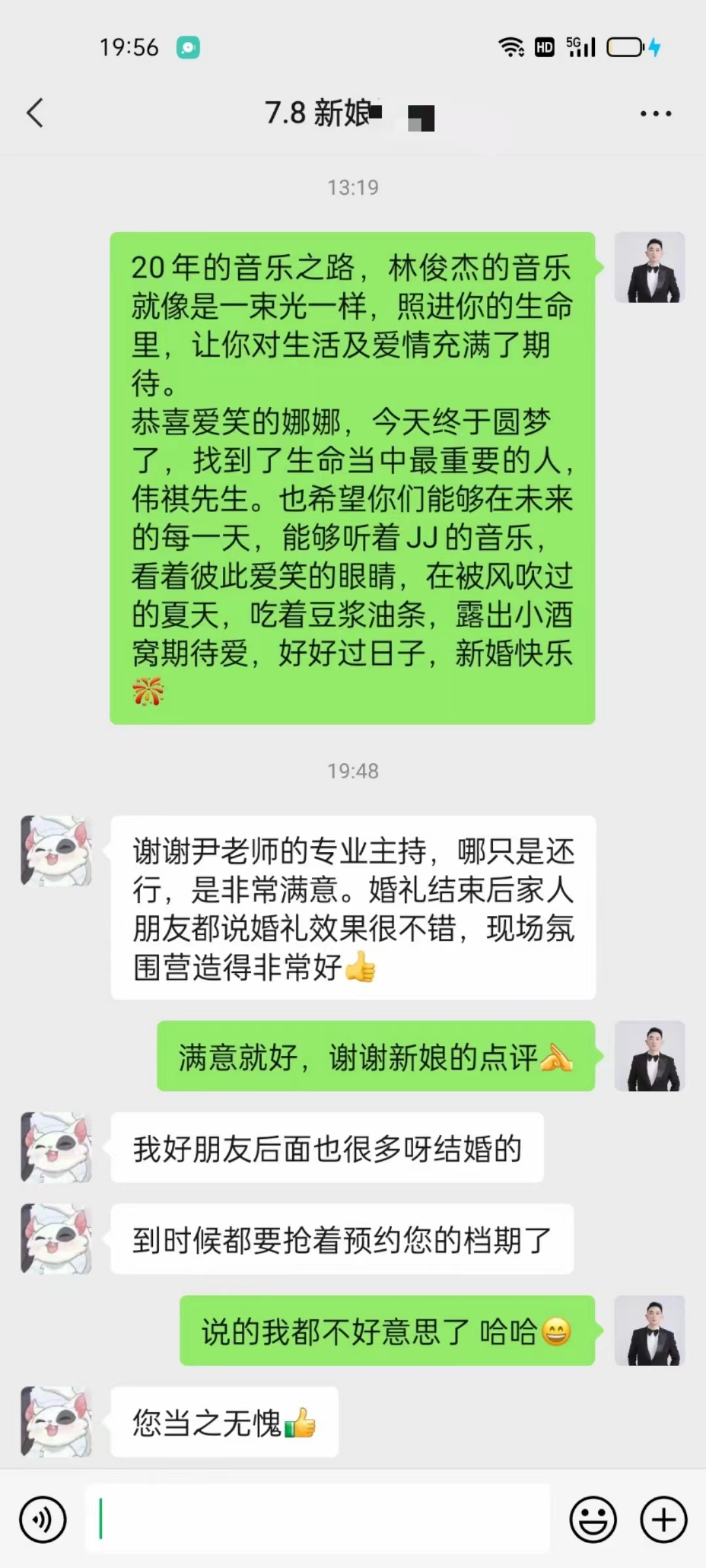This screenshot has height=1568, width=706.
Task: Open the cat avatar next to 您当之无愧
Action: click(x=56, y=1422)
